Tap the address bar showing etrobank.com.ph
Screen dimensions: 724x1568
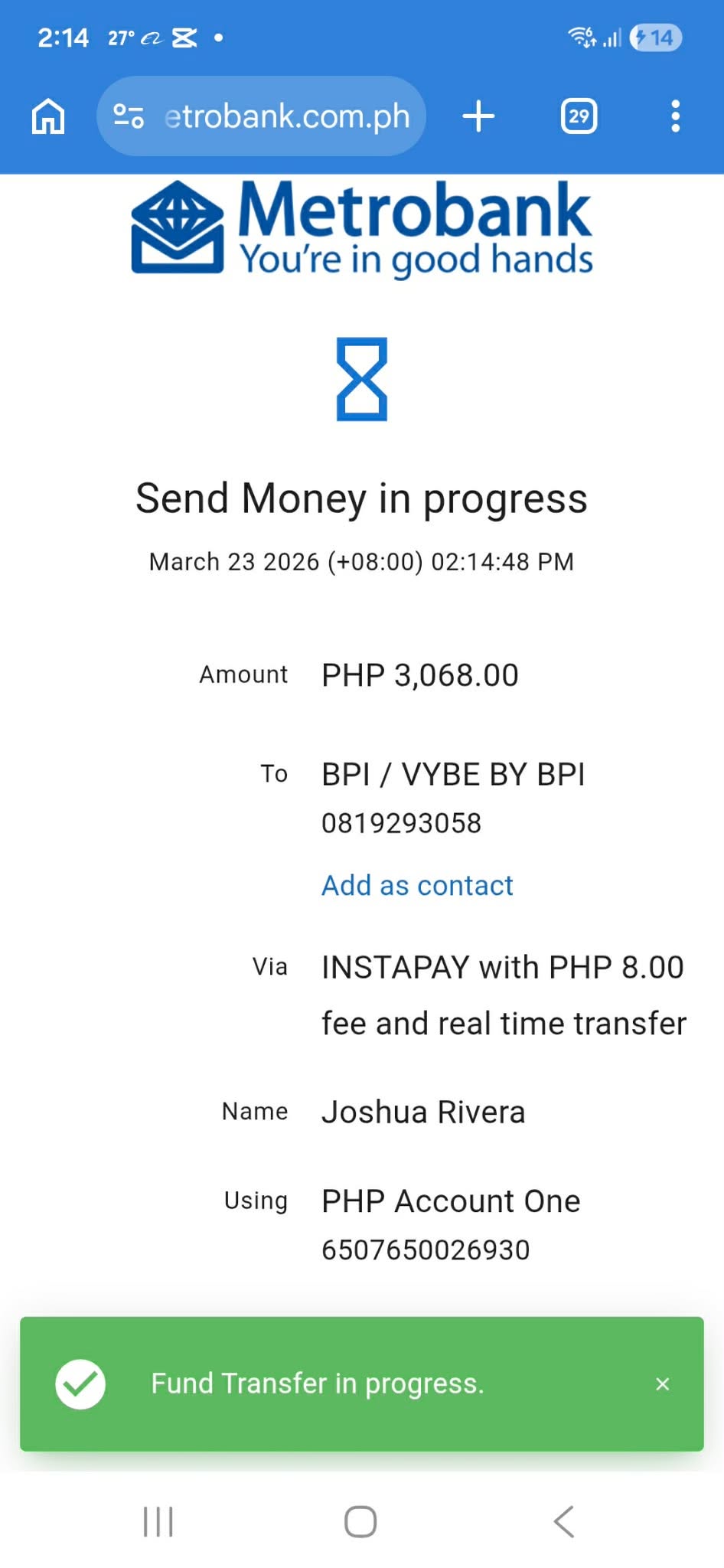coord(287,116)
